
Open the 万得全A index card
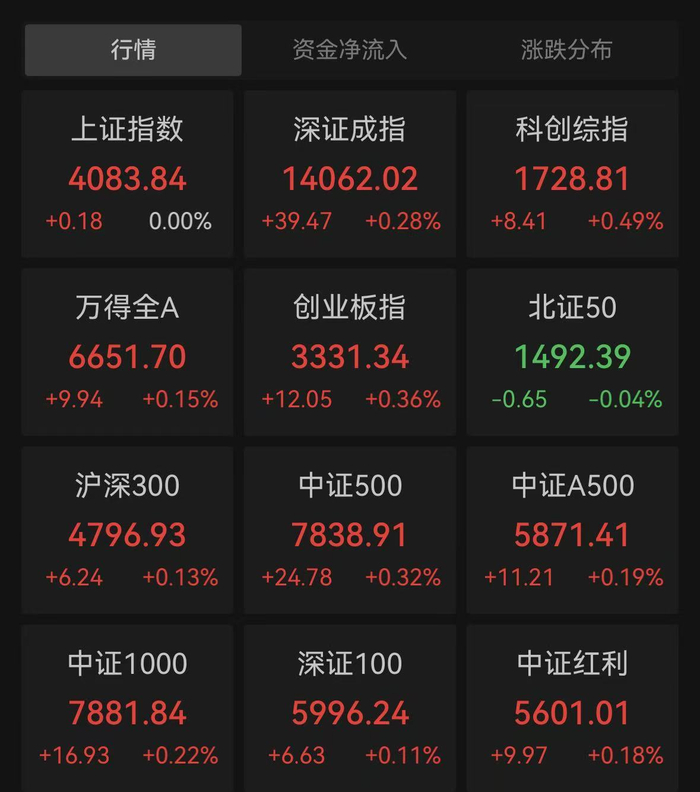point(127,353)
